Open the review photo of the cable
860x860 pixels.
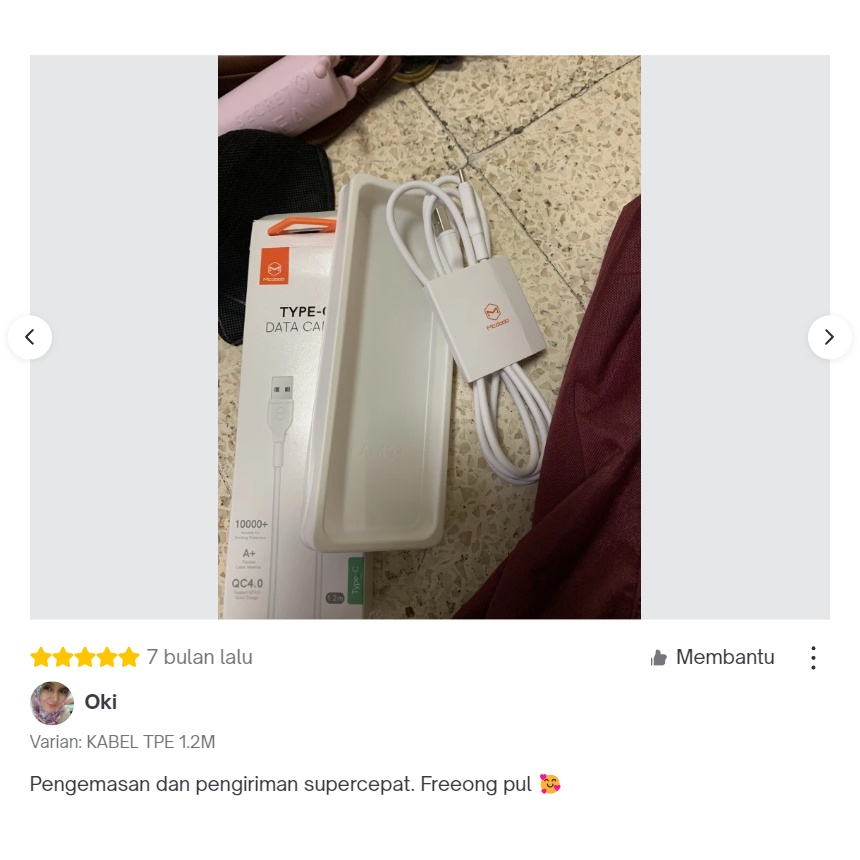(x=429, y=337)
